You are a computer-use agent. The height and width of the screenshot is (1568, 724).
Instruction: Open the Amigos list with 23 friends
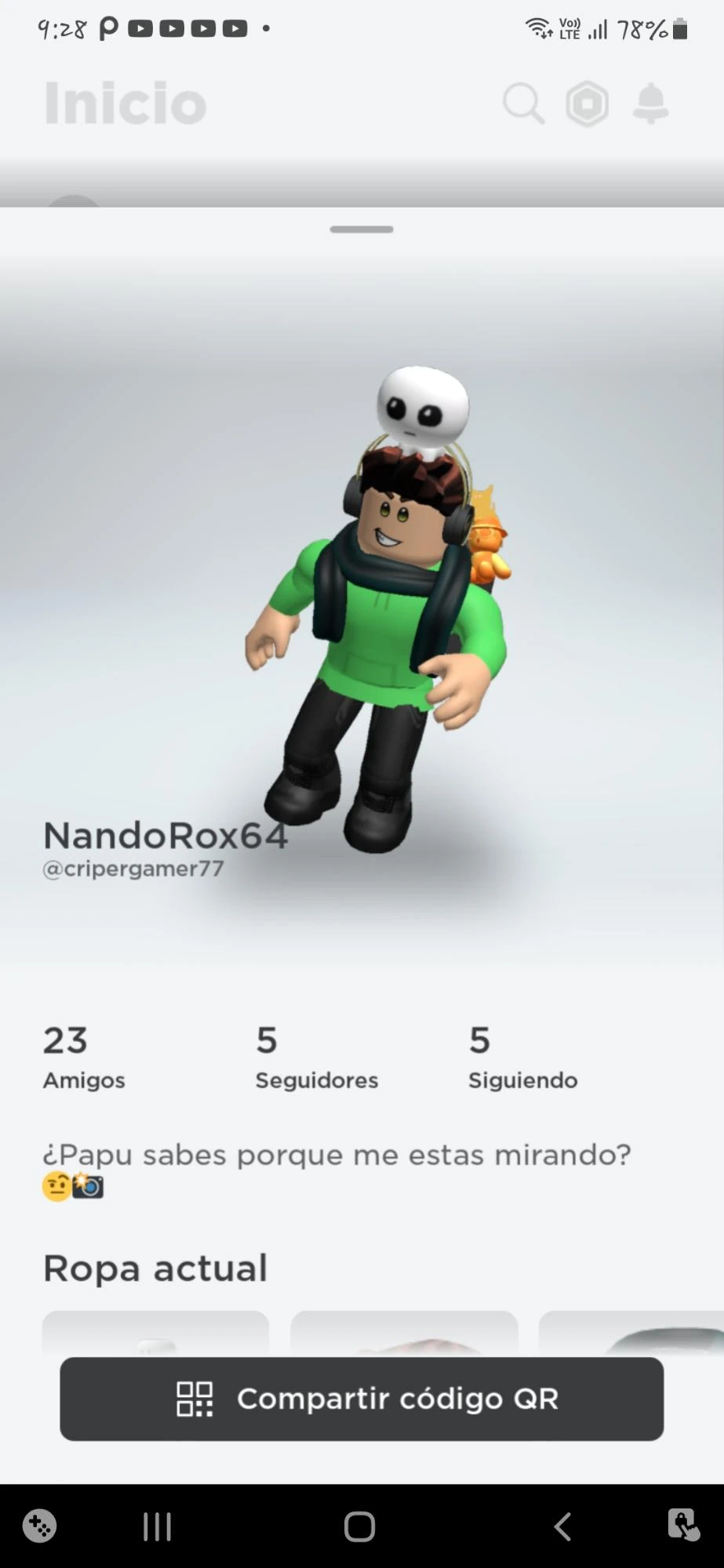[84, 1058]
